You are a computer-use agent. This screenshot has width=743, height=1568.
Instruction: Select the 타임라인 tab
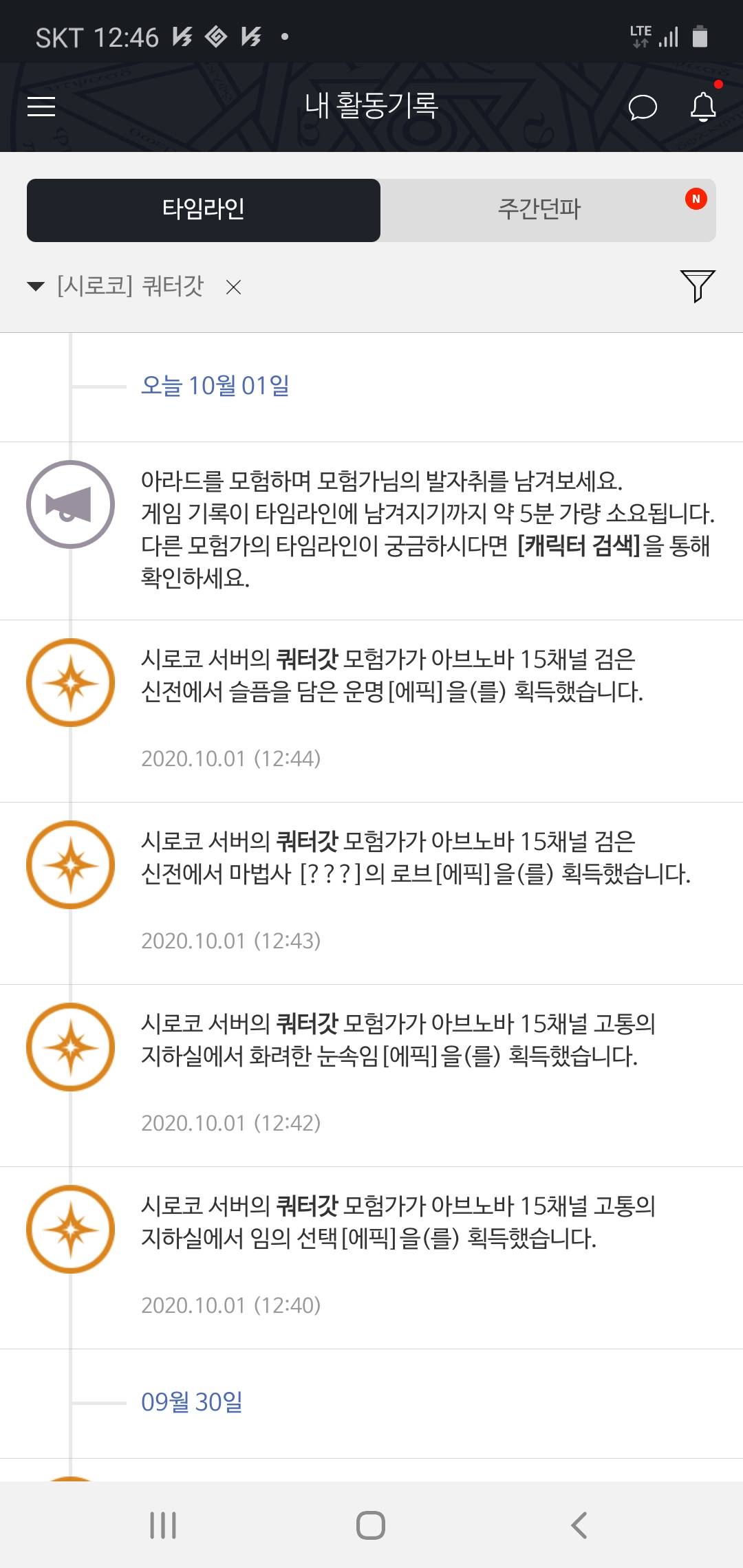pos(204,209)
